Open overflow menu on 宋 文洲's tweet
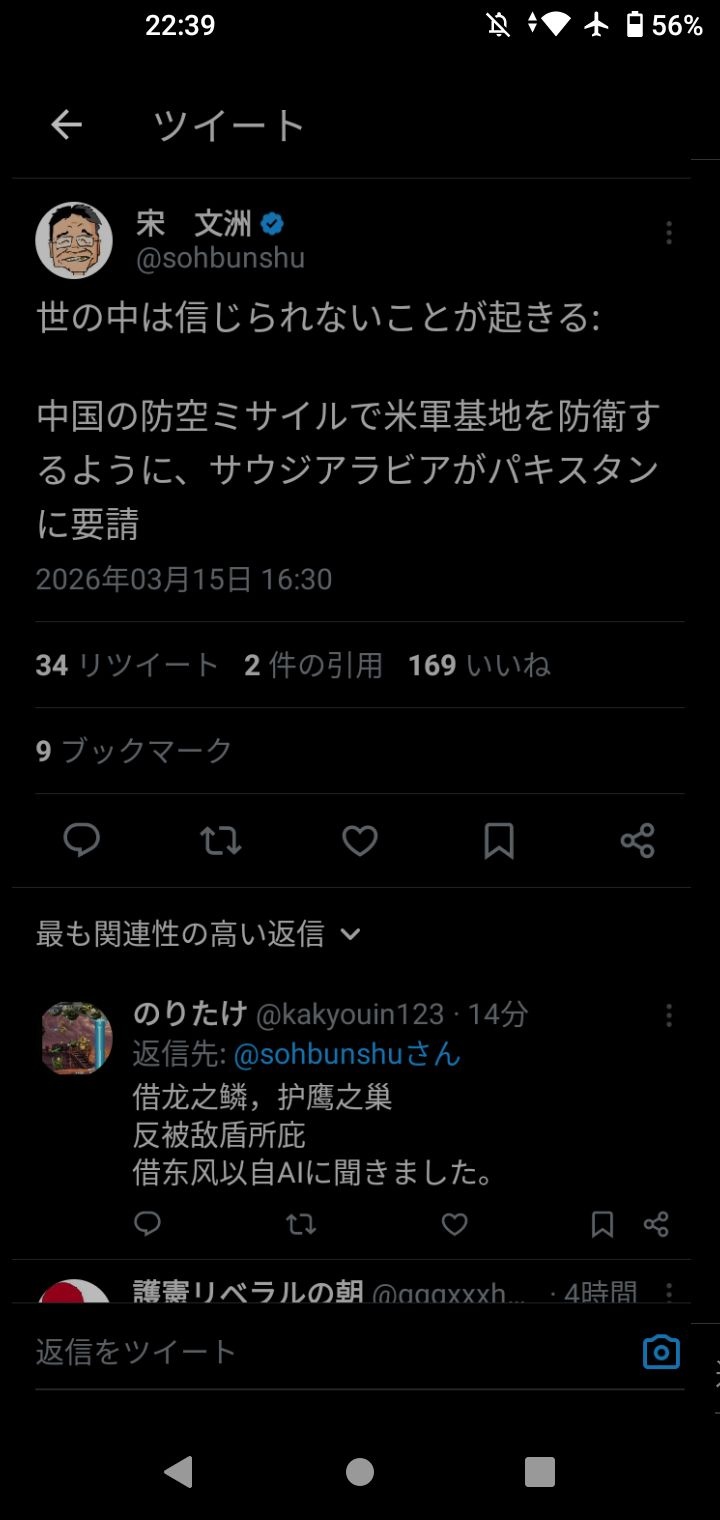 (668, 233)
